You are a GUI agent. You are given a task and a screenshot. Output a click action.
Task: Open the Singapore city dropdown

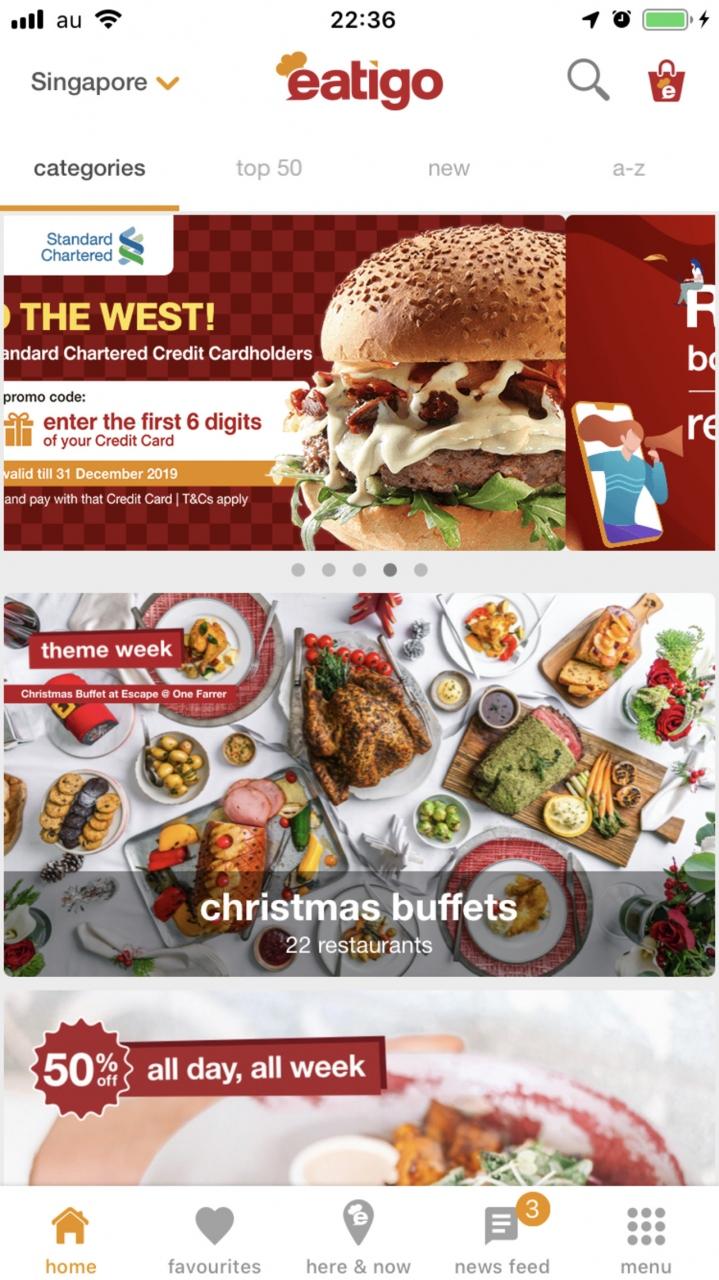click(105, 82)
